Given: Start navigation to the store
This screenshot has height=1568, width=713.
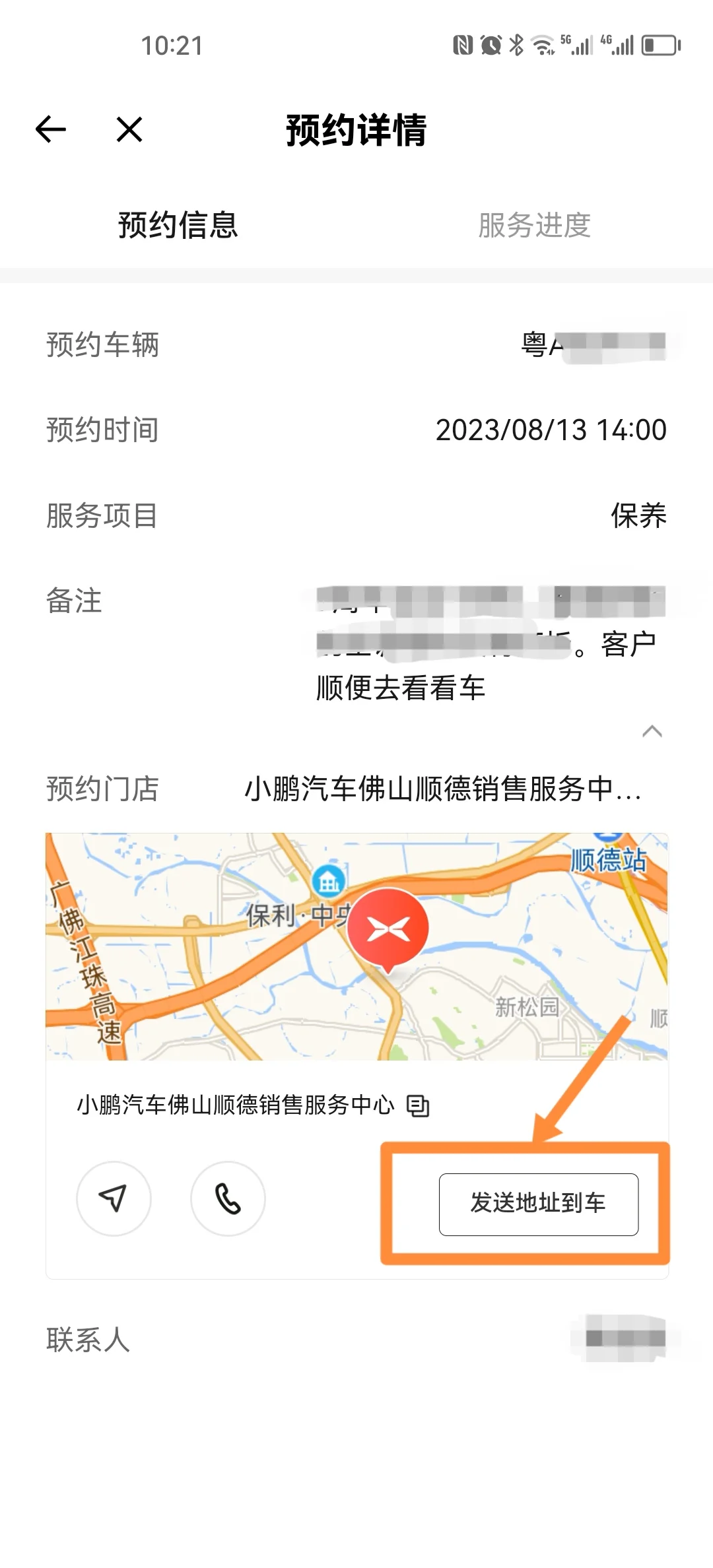Looking at the screenshot, I should click(114, 1198).
